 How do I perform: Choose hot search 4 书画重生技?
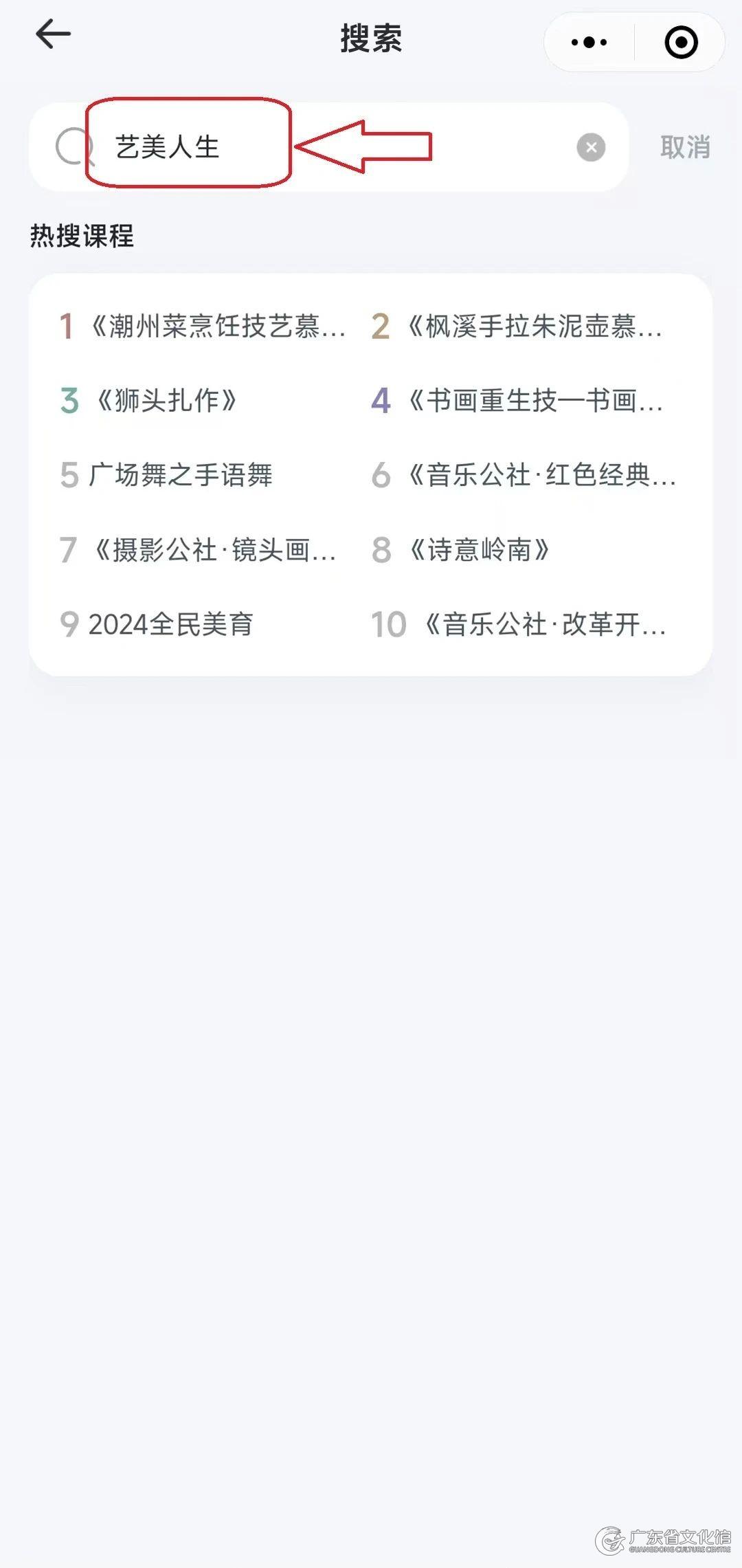pos(517,400)
